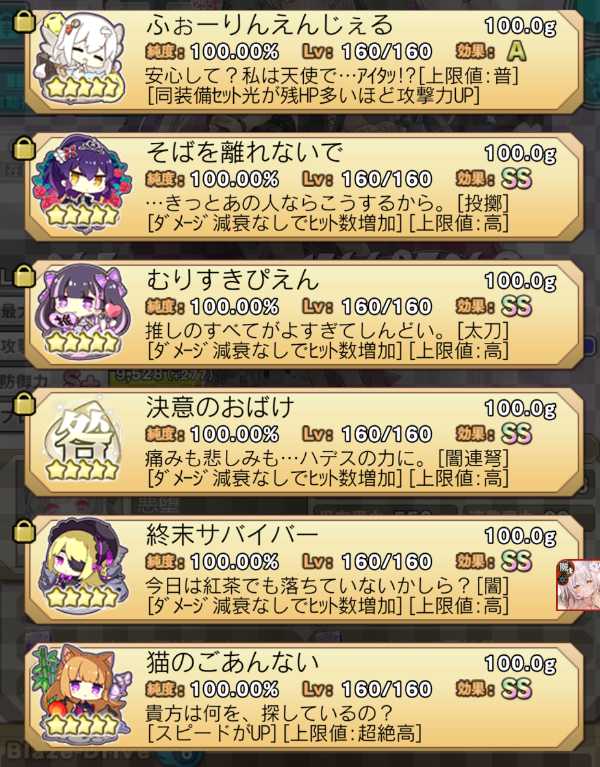
Task: Open the むりすきぴえん item card
Action: click(x=303, y=316)
